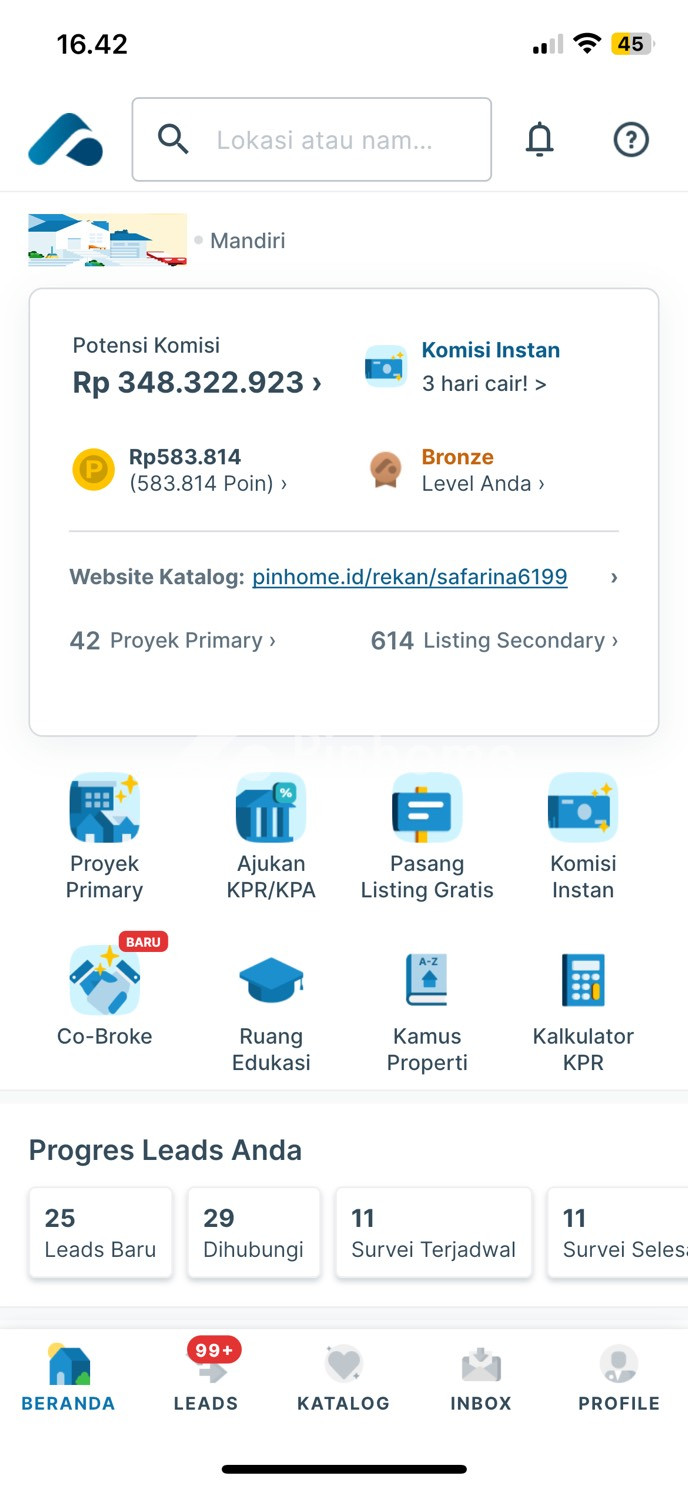
Task: Switch to the Inbox tab
Action: [480, 1378]
